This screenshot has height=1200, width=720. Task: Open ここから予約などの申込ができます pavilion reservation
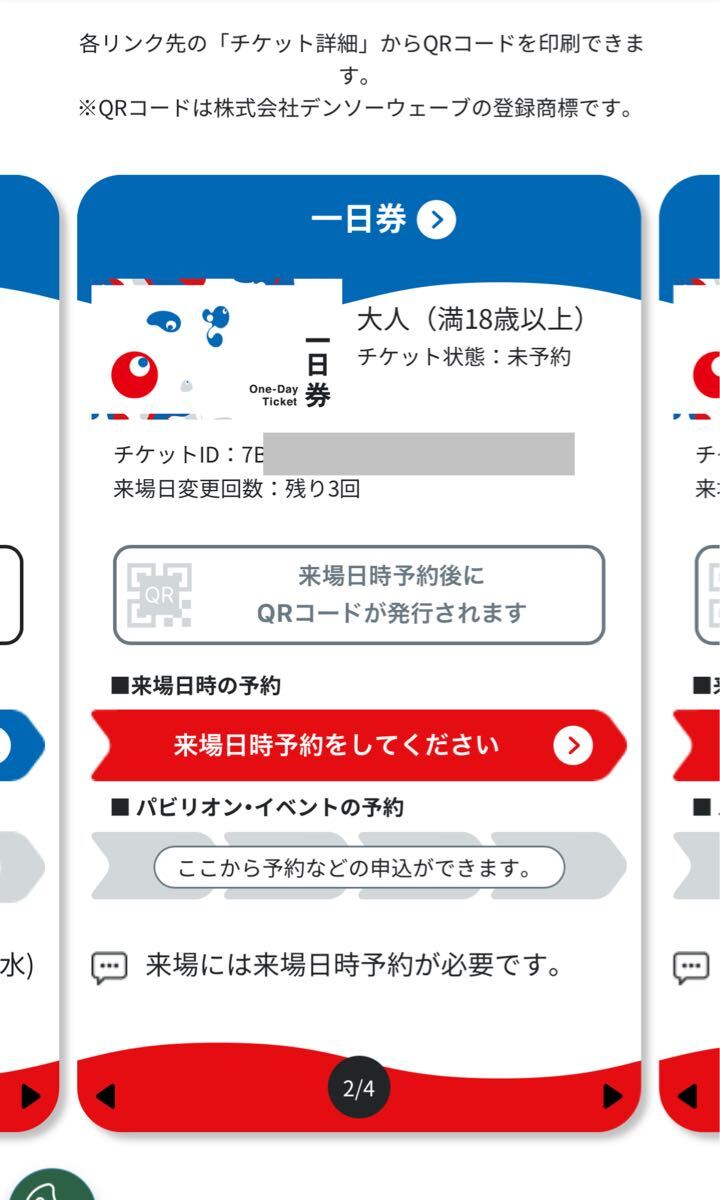coord(358,867)
